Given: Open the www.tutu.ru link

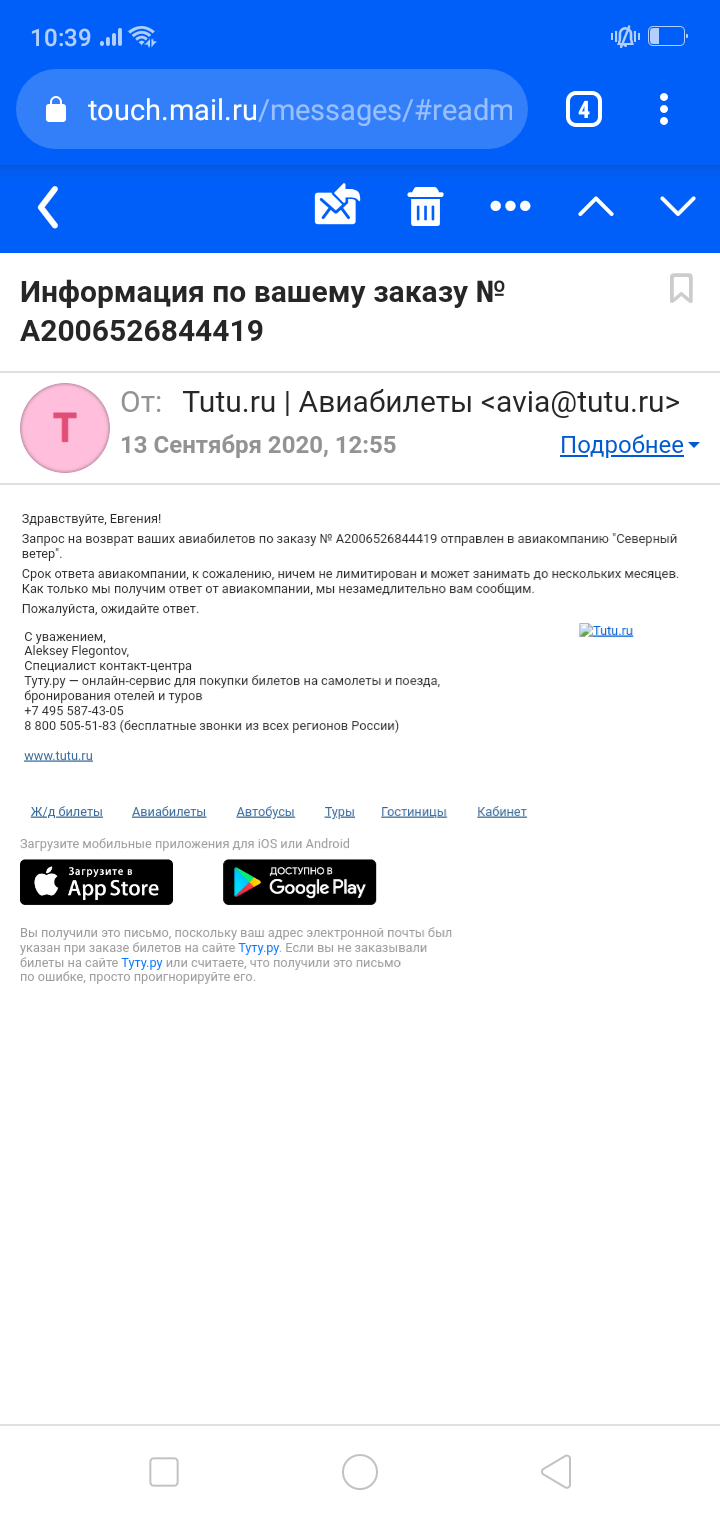Looking at the screenshot, I should (x=59, y=756).
